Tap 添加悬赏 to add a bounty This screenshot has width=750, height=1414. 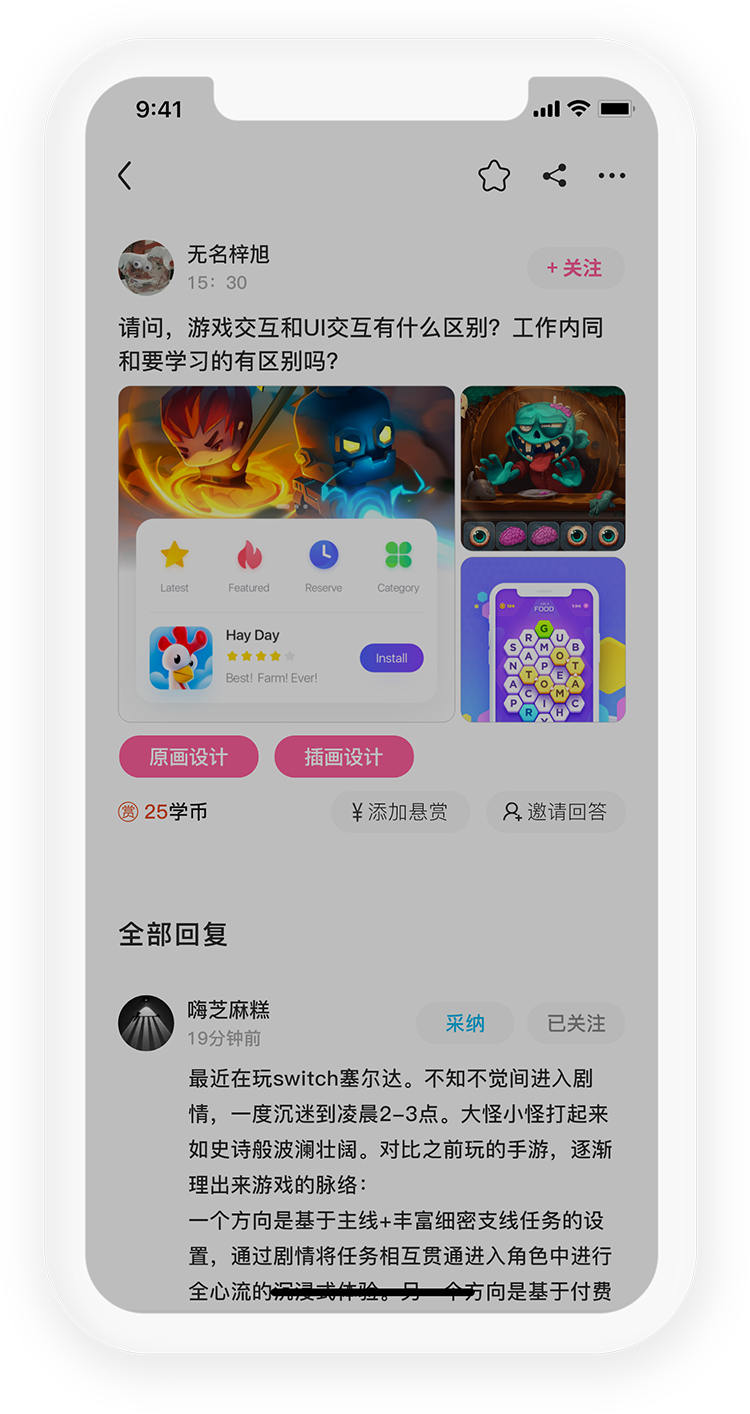(x=400, y=812)
